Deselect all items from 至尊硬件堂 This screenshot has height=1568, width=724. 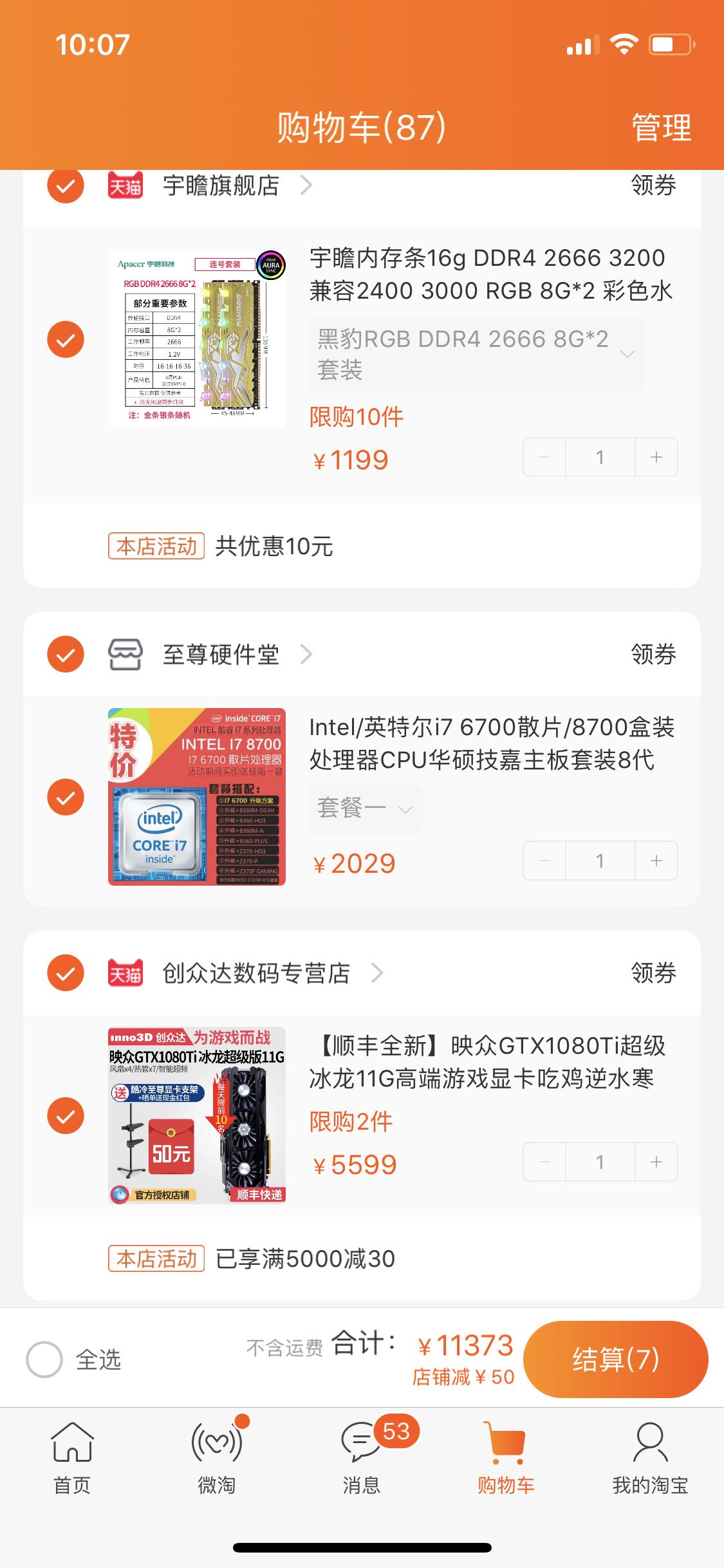tap(66, 654)
